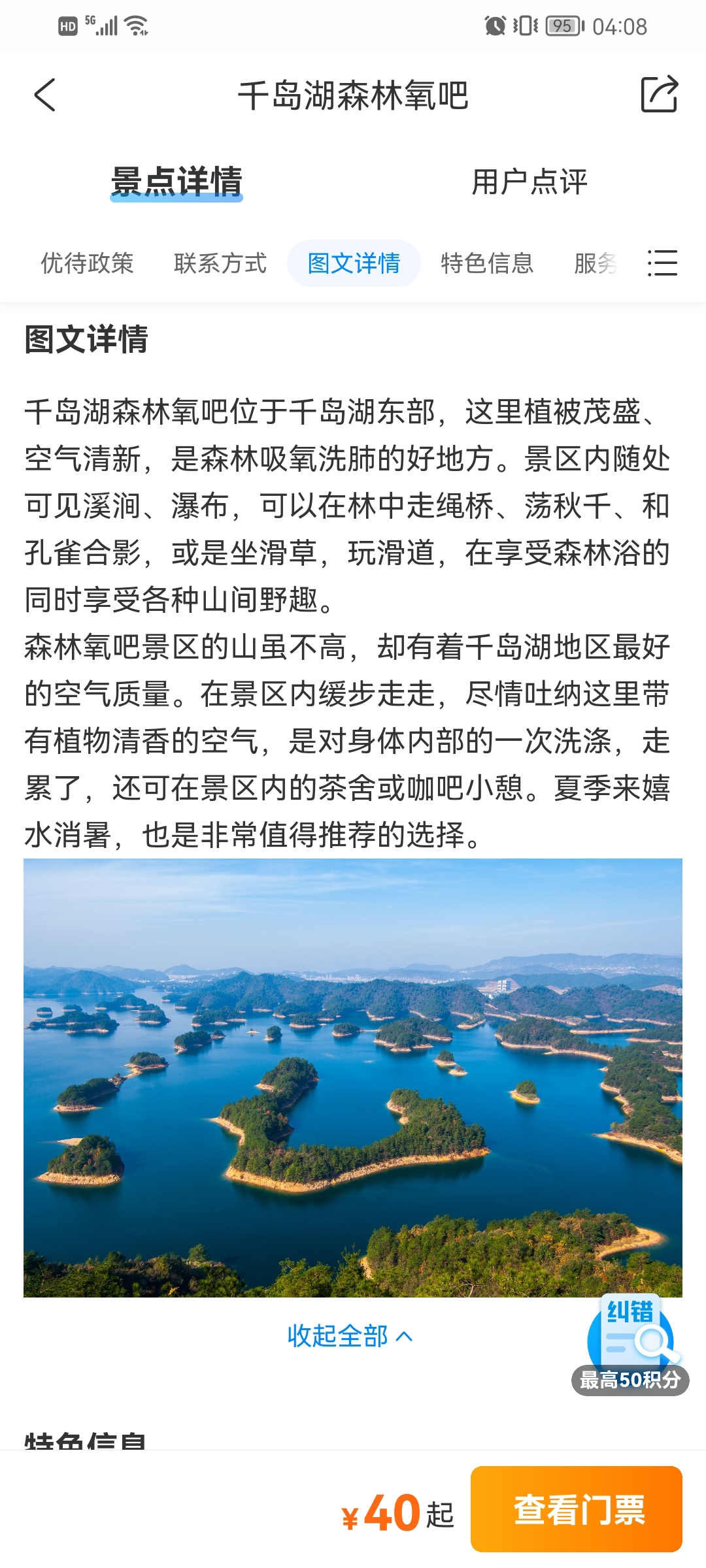Viewport: 706px width, 1568px height.
Task: Jump to the 特色信息 section
Action: click(487, 263)
